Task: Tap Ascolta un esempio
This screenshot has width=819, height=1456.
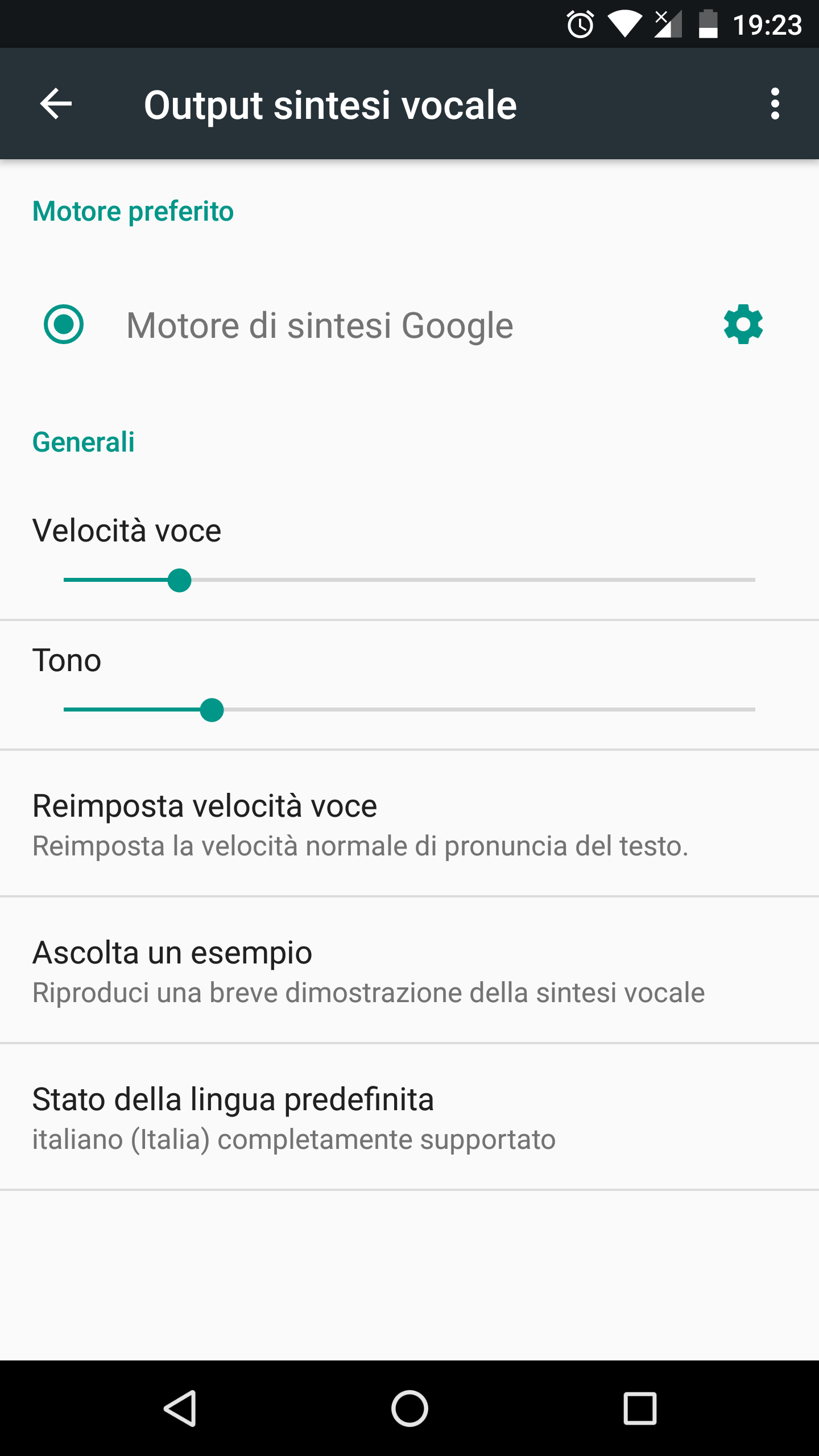Action: coord(409,970)
